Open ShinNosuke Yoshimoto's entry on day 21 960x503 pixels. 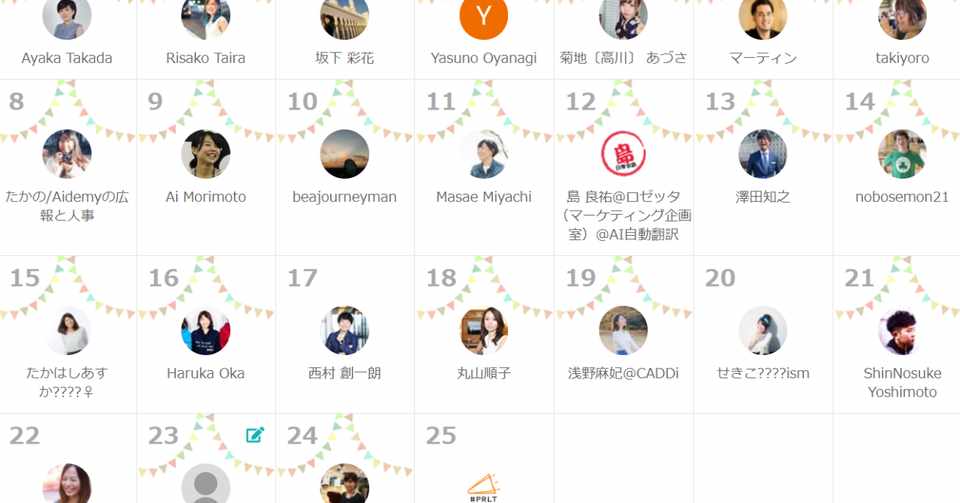902,382
